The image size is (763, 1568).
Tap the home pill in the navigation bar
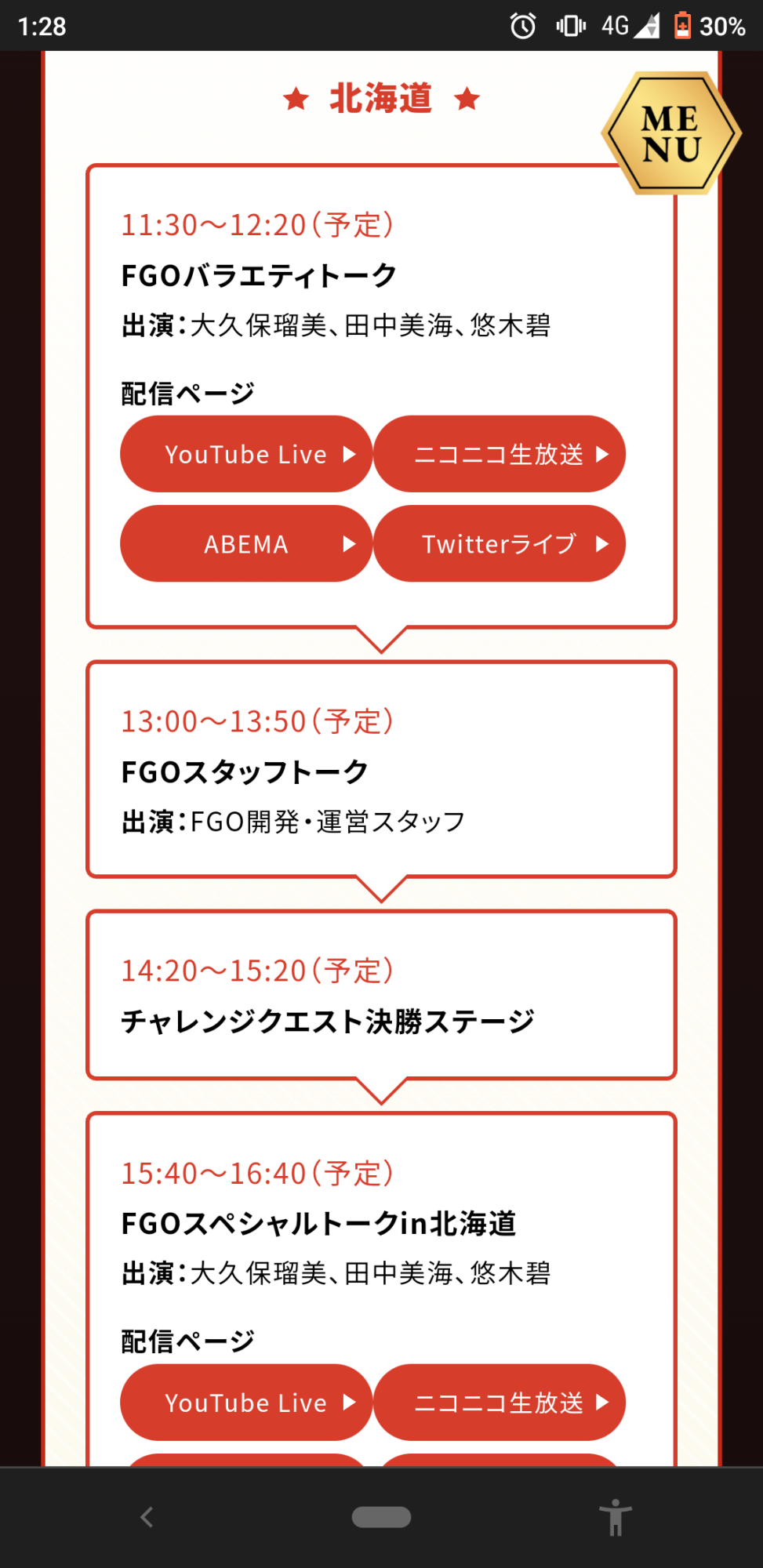[381, 1517]
